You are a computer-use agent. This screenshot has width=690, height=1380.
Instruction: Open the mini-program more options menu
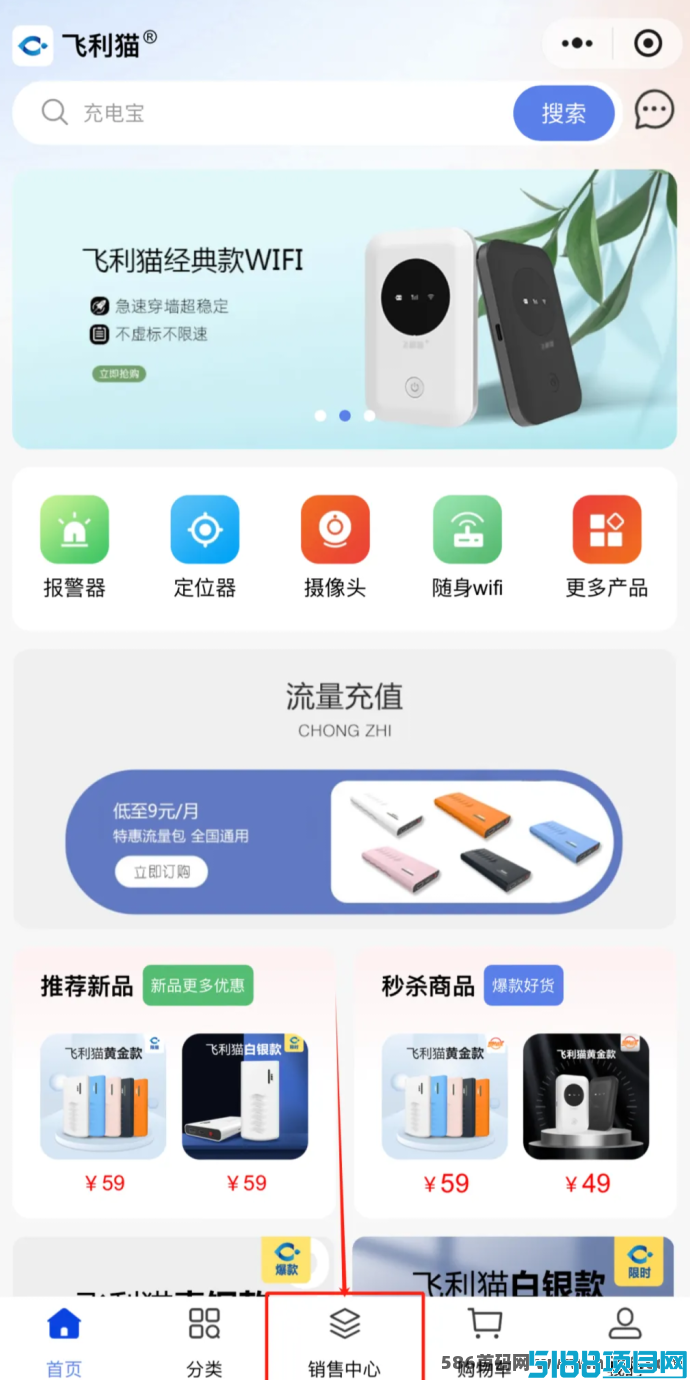pyautogui.click(x=577, y=44)
